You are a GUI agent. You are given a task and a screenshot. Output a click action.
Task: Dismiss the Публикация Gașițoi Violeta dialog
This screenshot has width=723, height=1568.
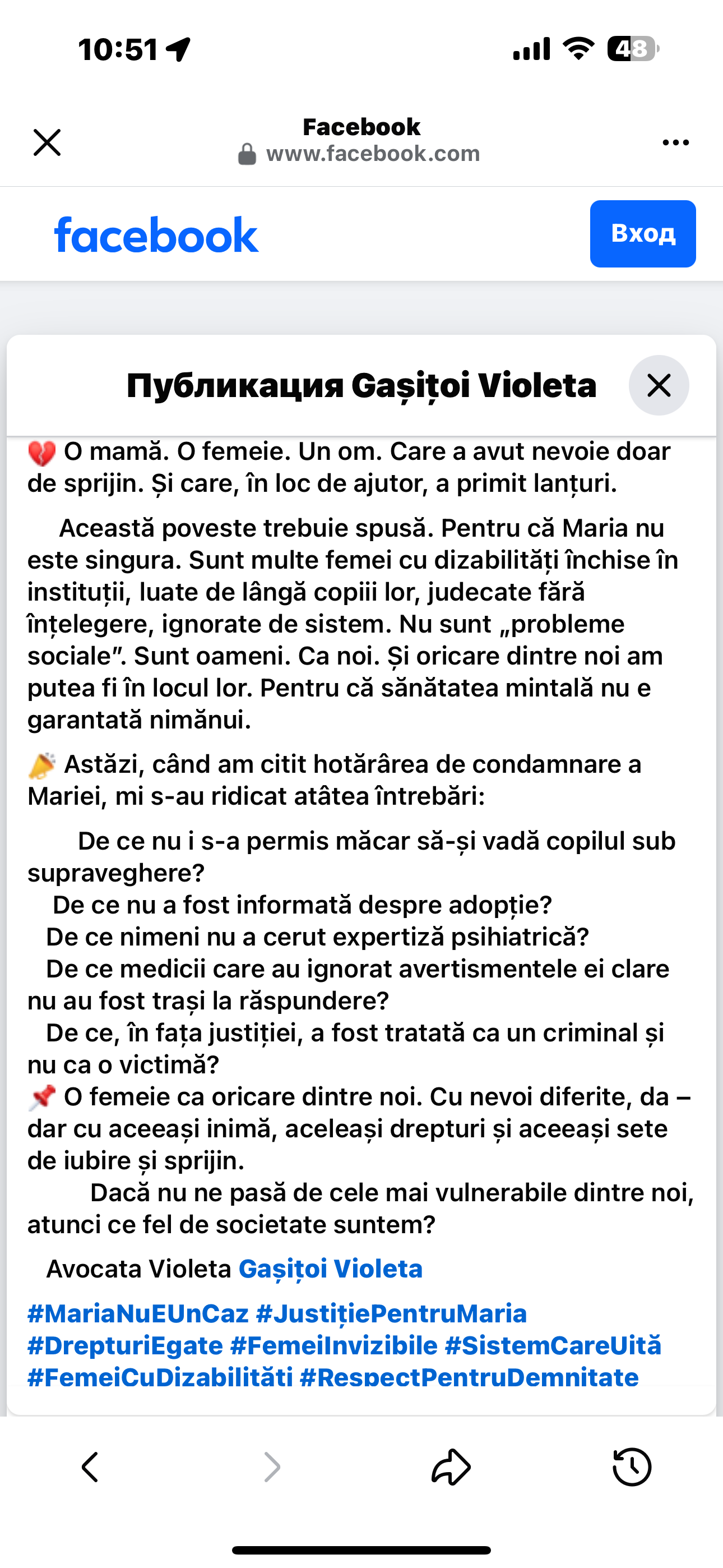[659, 385]
